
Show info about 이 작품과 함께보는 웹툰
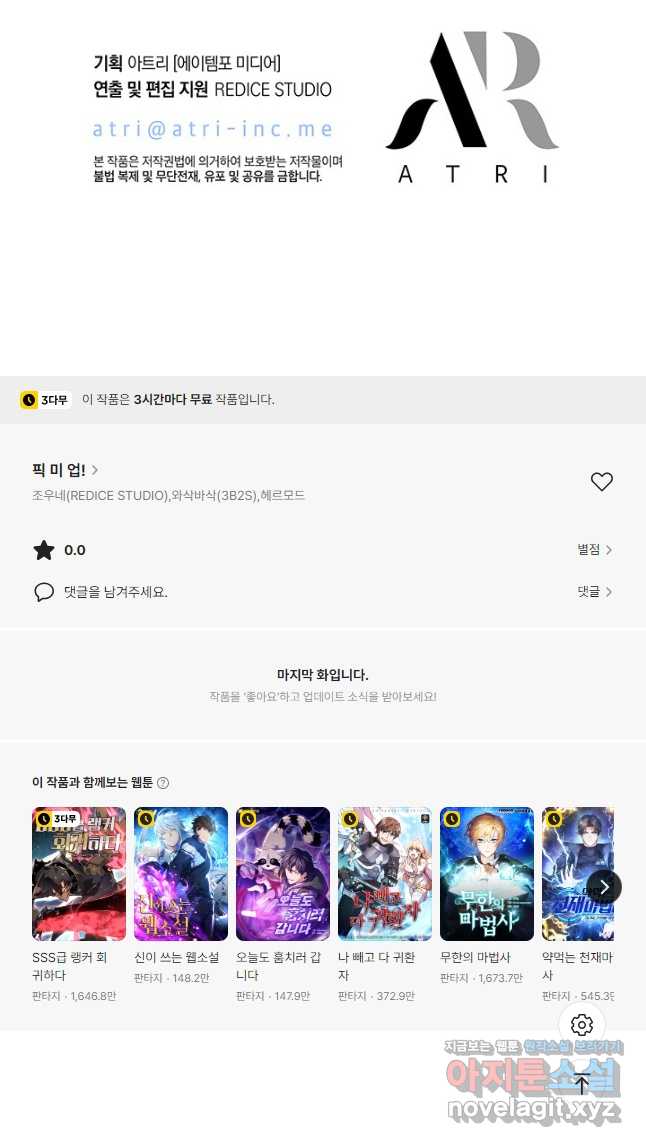(163, 783)
